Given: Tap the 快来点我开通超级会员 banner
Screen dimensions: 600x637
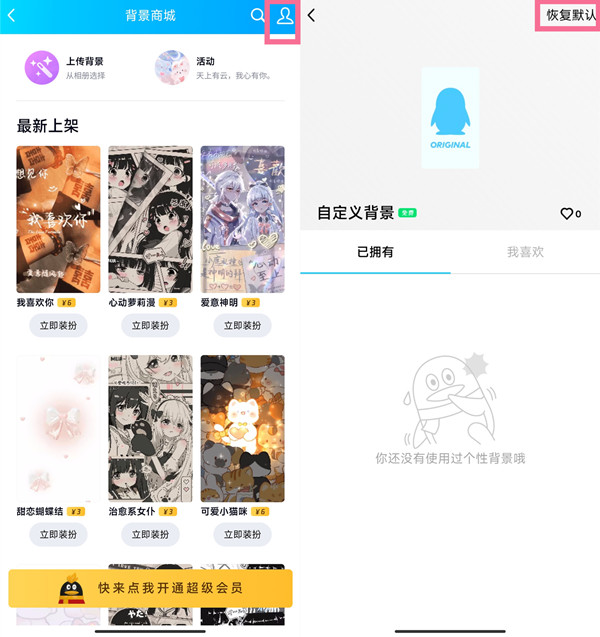Looking at the screenshot, I should [150, 588].
